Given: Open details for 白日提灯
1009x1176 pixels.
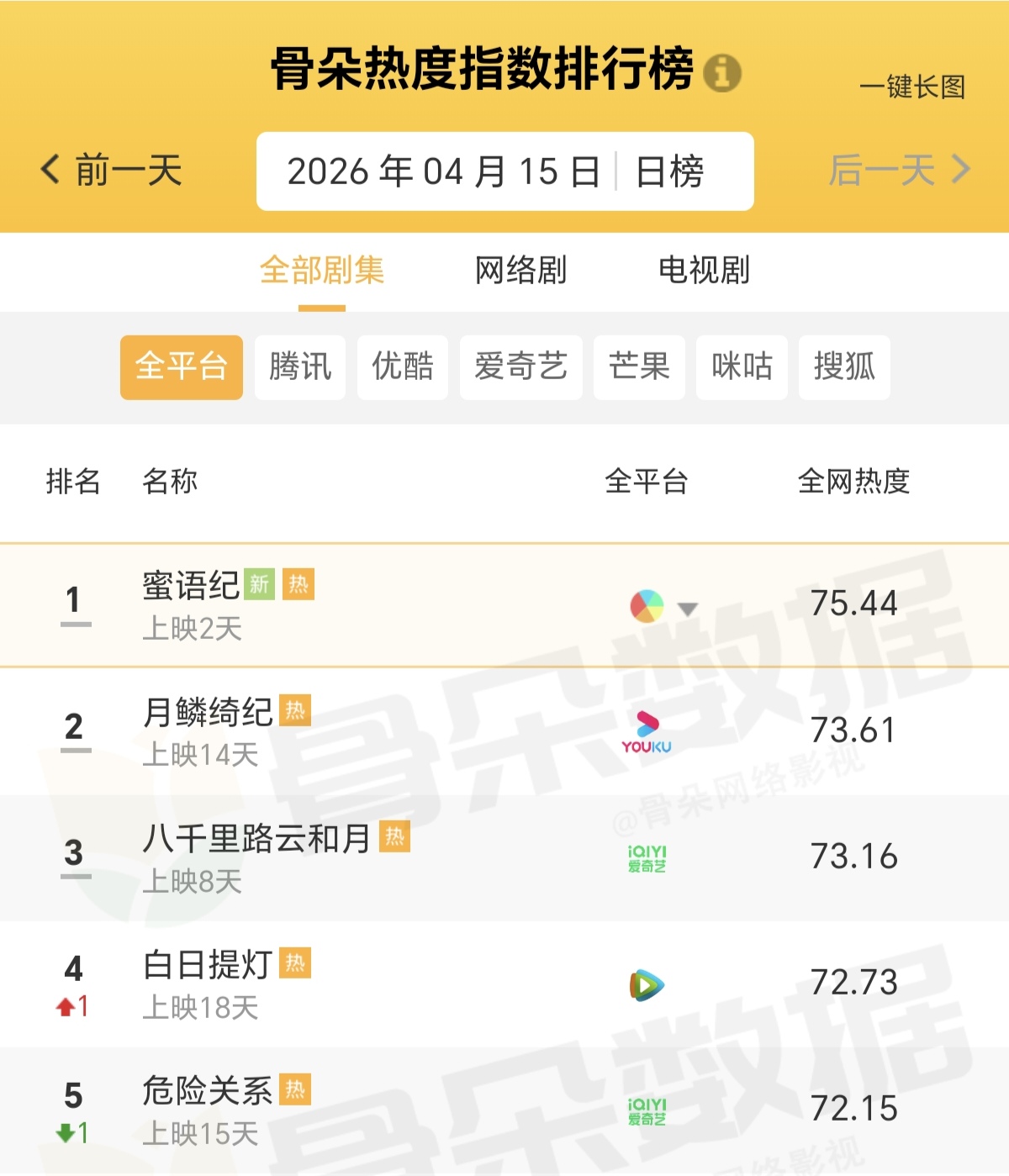Looking at the screenshot, I should tap(208, 965).
